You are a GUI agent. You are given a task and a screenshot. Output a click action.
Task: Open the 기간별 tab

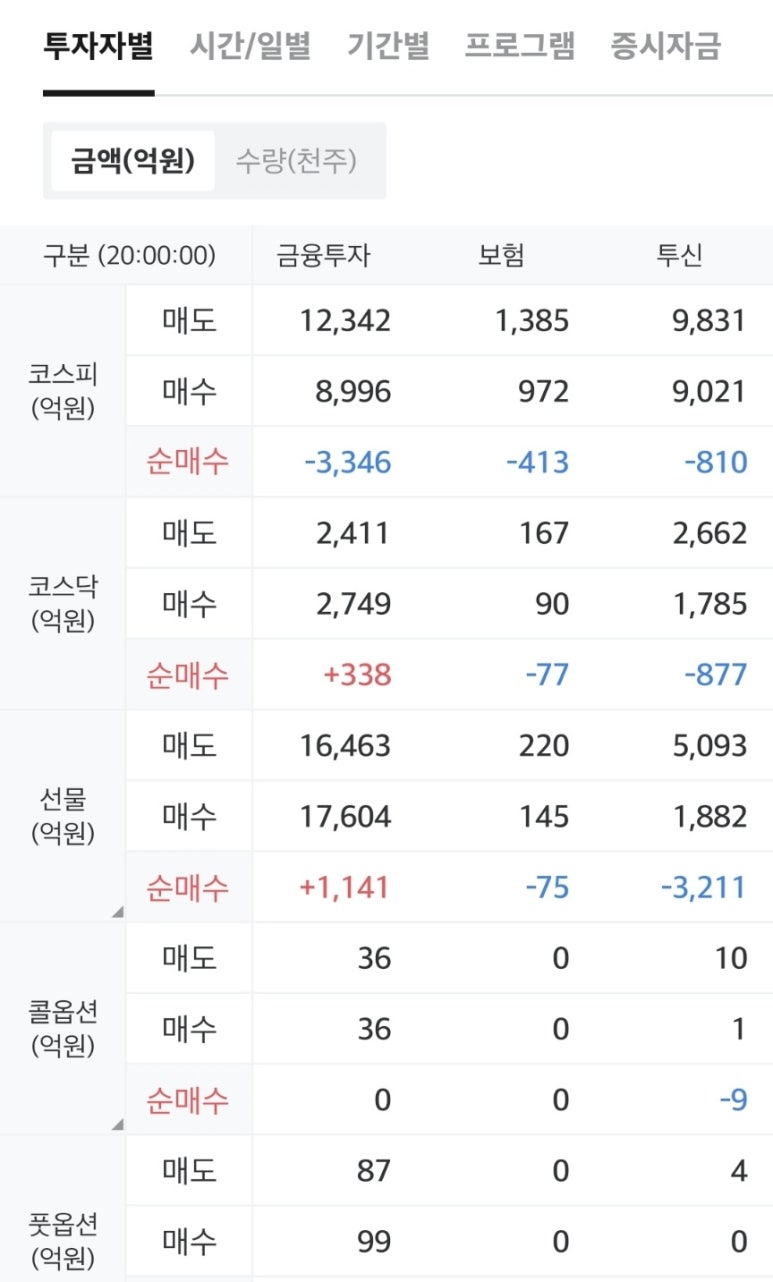388,47
